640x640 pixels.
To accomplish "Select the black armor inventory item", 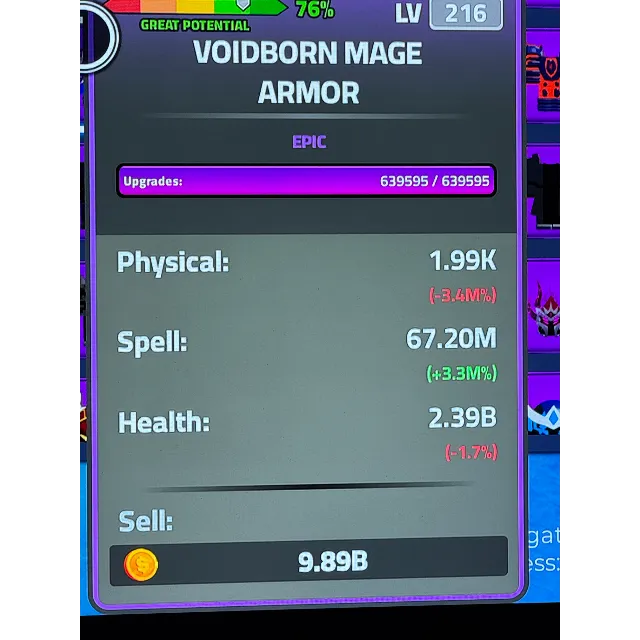I will coord(544,190).
